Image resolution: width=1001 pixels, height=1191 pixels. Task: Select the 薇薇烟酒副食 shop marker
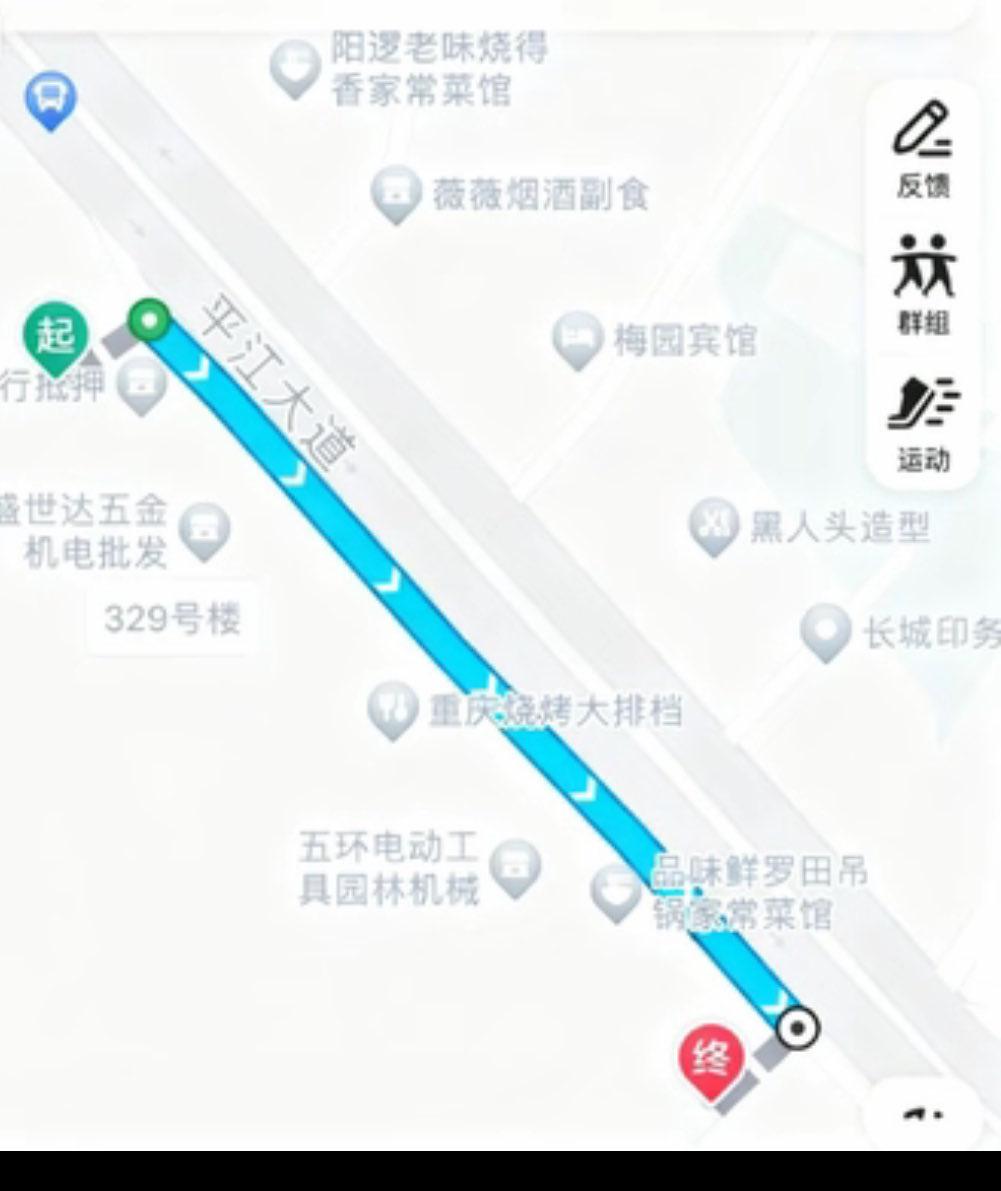tap(395, 190)
